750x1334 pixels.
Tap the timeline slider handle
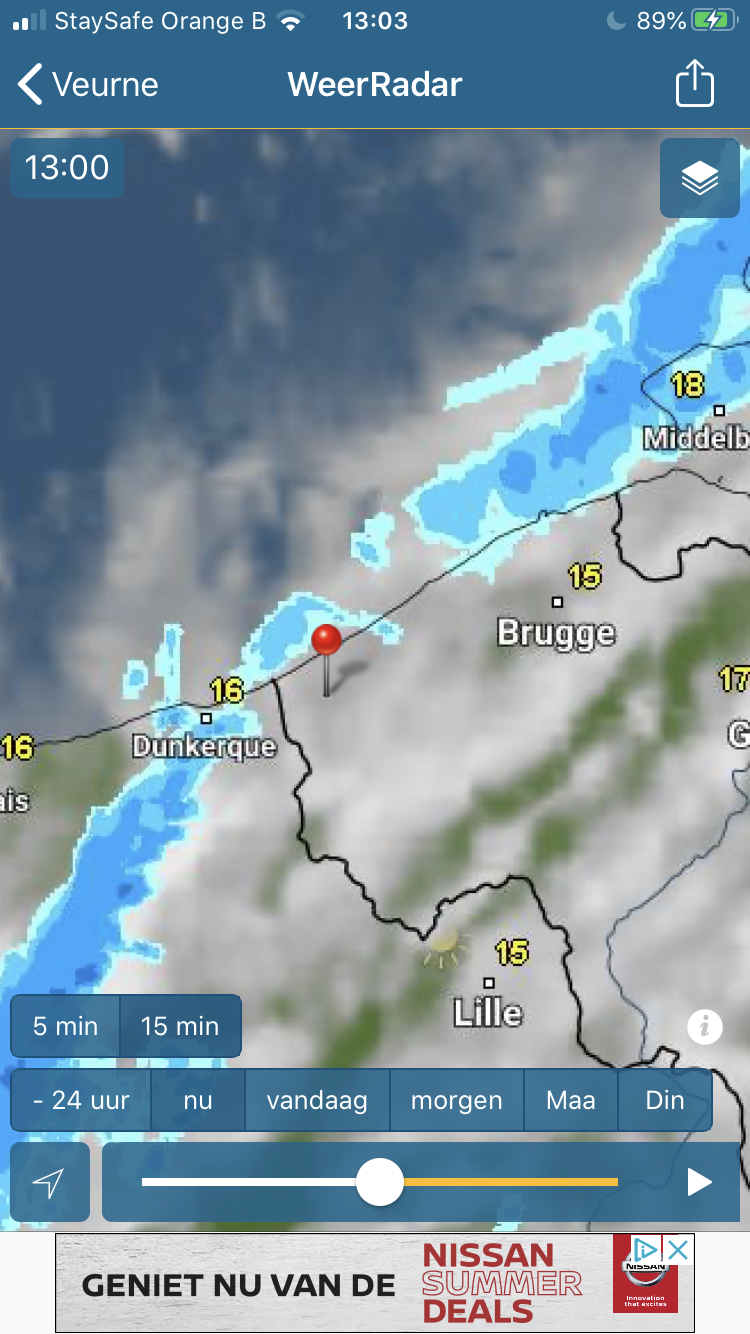point(380,1183)
